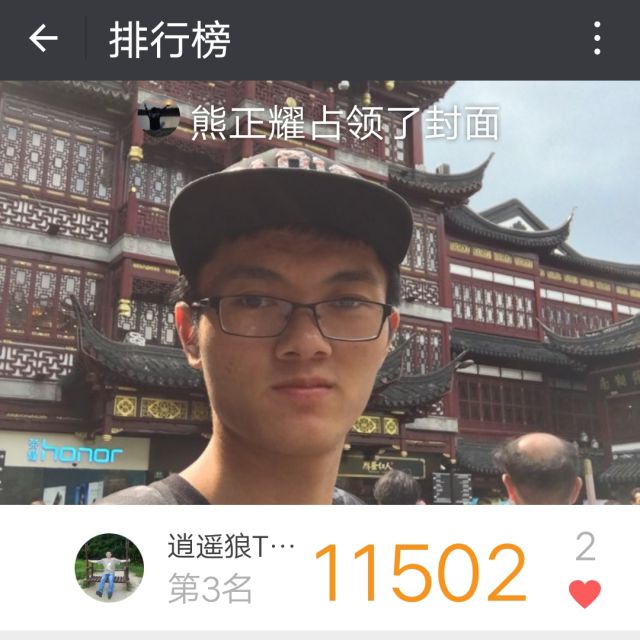Like 逍遥狼T's ranking with the heart
This screenshot has height=640, width=640.
585,593
